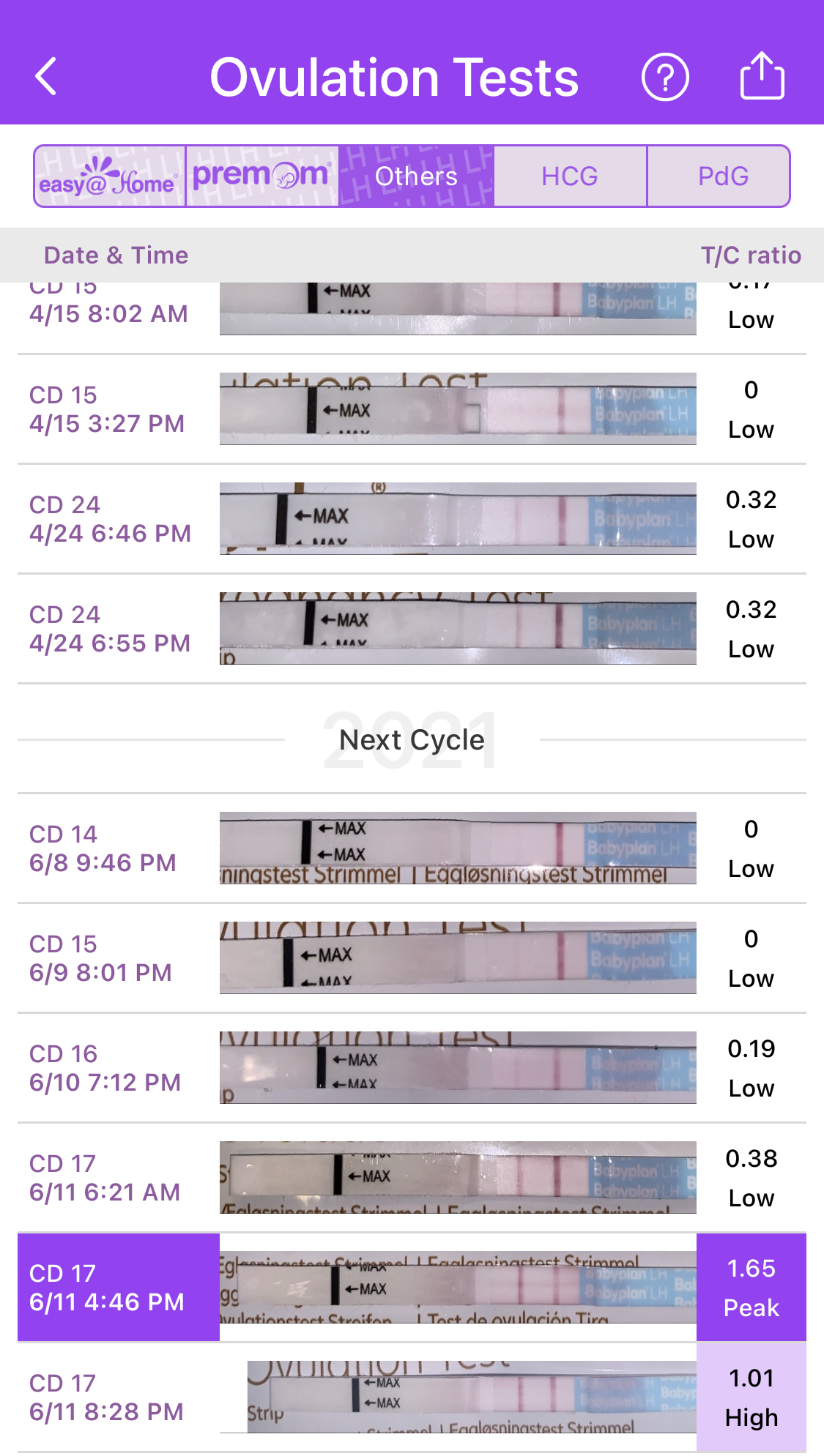Switch to the PdG tab

[722, 176]
